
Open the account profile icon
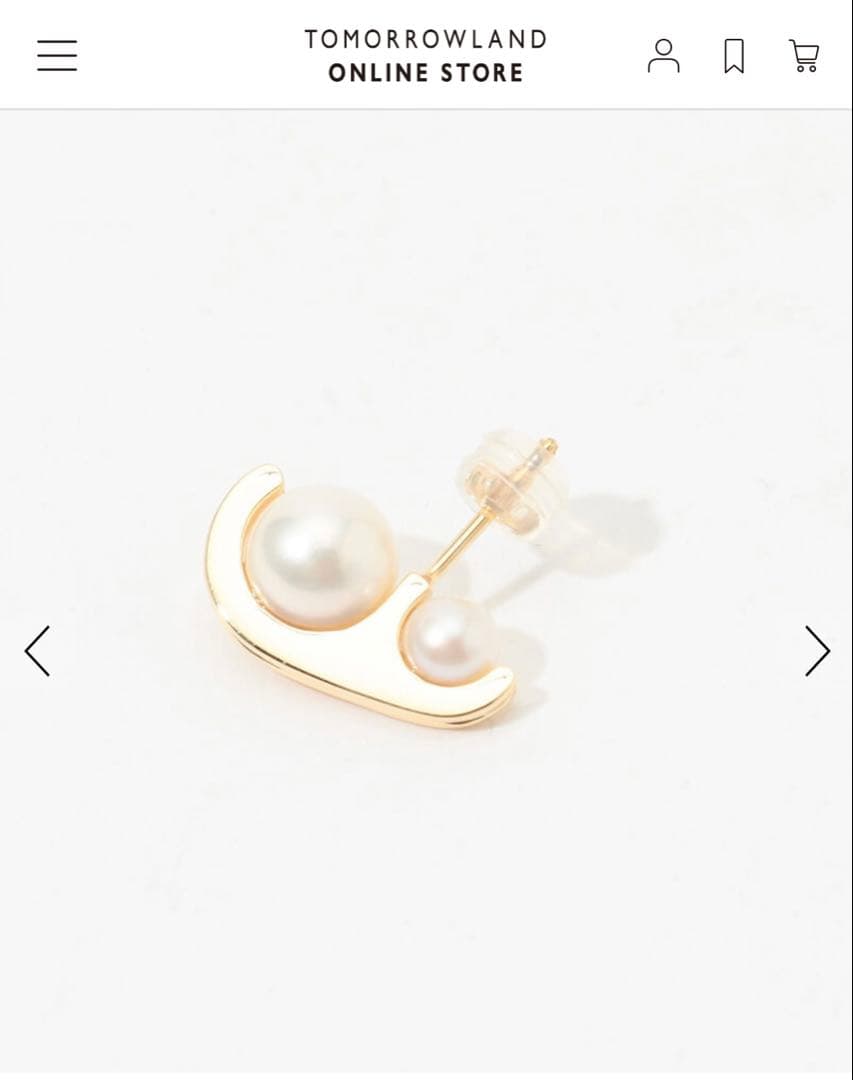[663, 55]
